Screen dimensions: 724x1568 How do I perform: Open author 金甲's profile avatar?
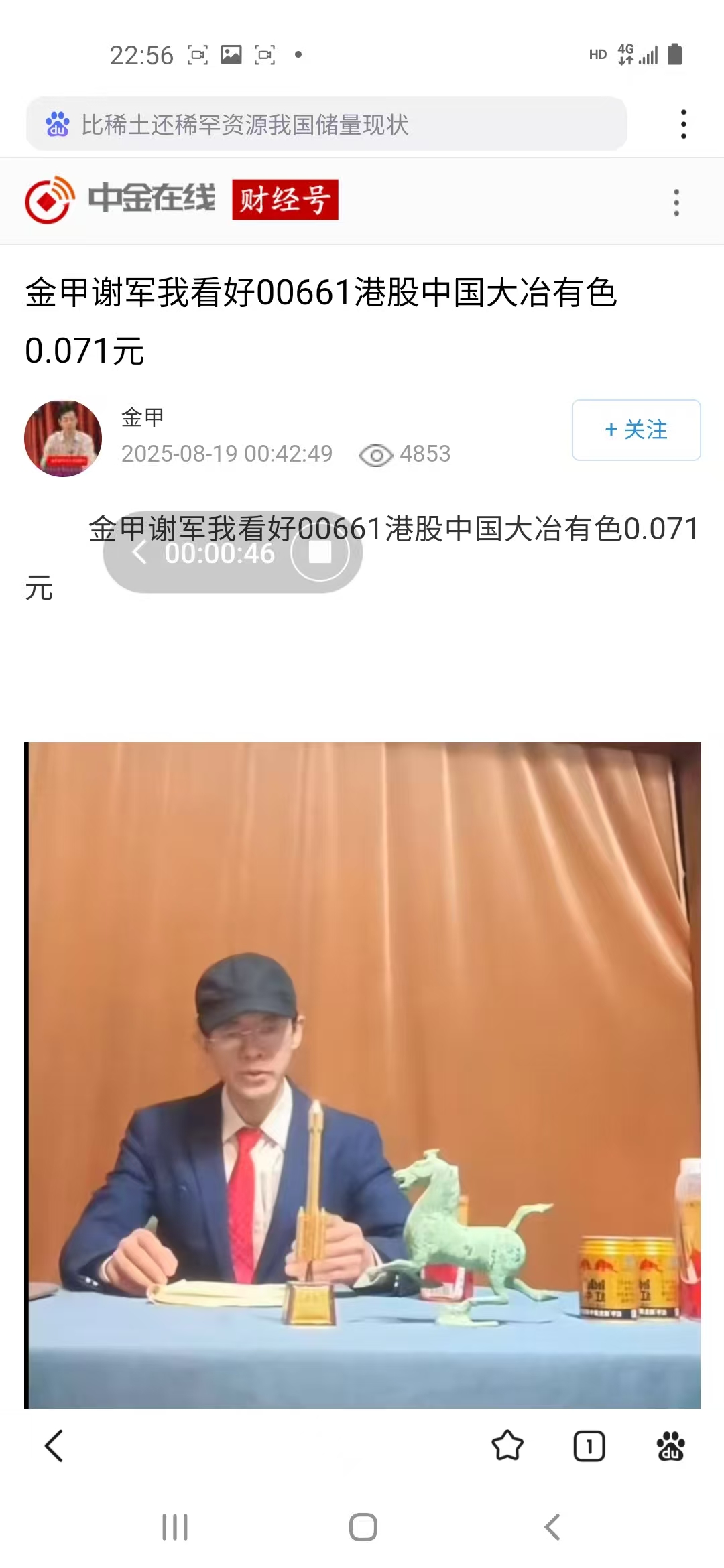tap(63, 439)
